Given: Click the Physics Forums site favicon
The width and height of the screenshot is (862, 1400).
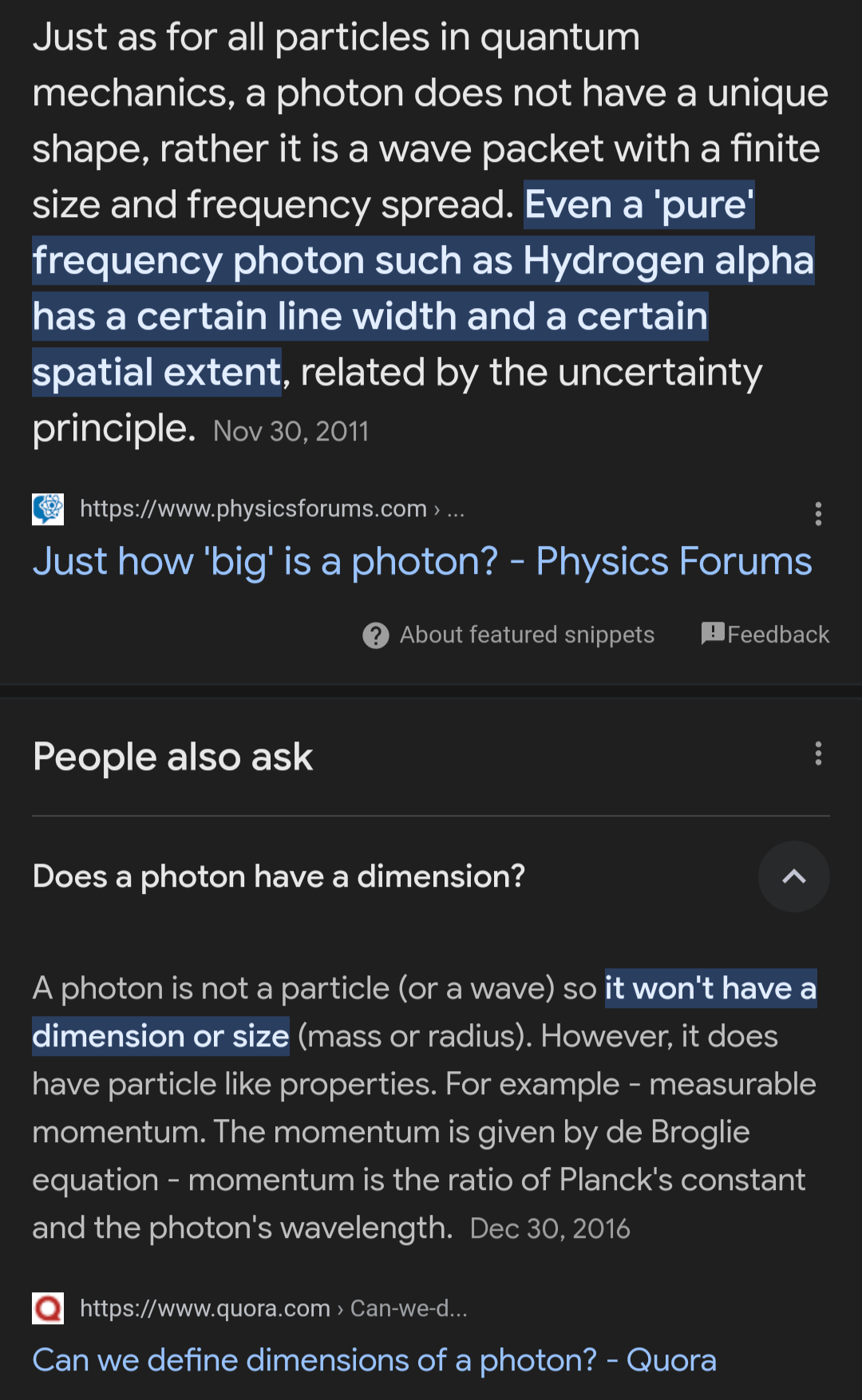Looking at the screenshot, I should (x=48, y=508).
